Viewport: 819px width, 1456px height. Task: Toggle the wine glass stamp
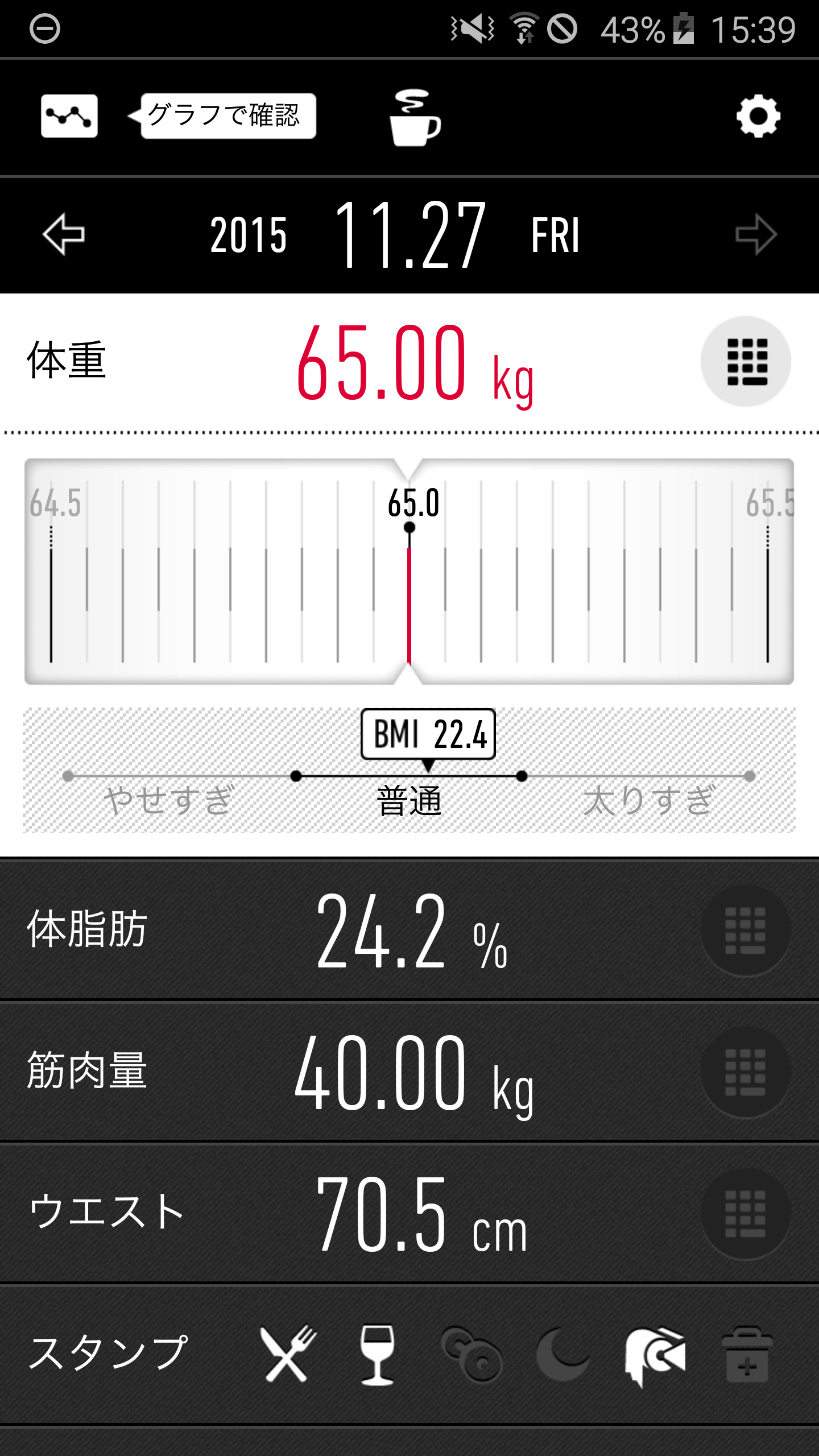[377, 1355]
